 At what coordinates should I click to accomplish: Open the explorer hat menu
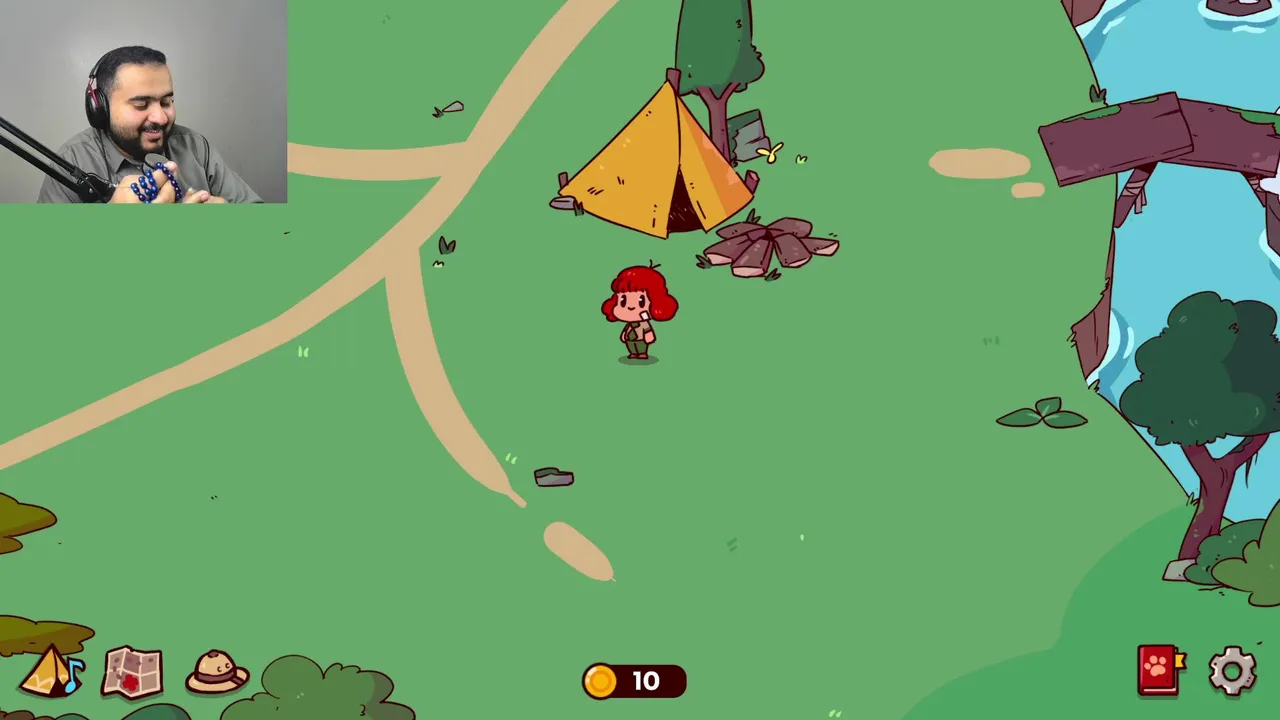pos(217,671)
